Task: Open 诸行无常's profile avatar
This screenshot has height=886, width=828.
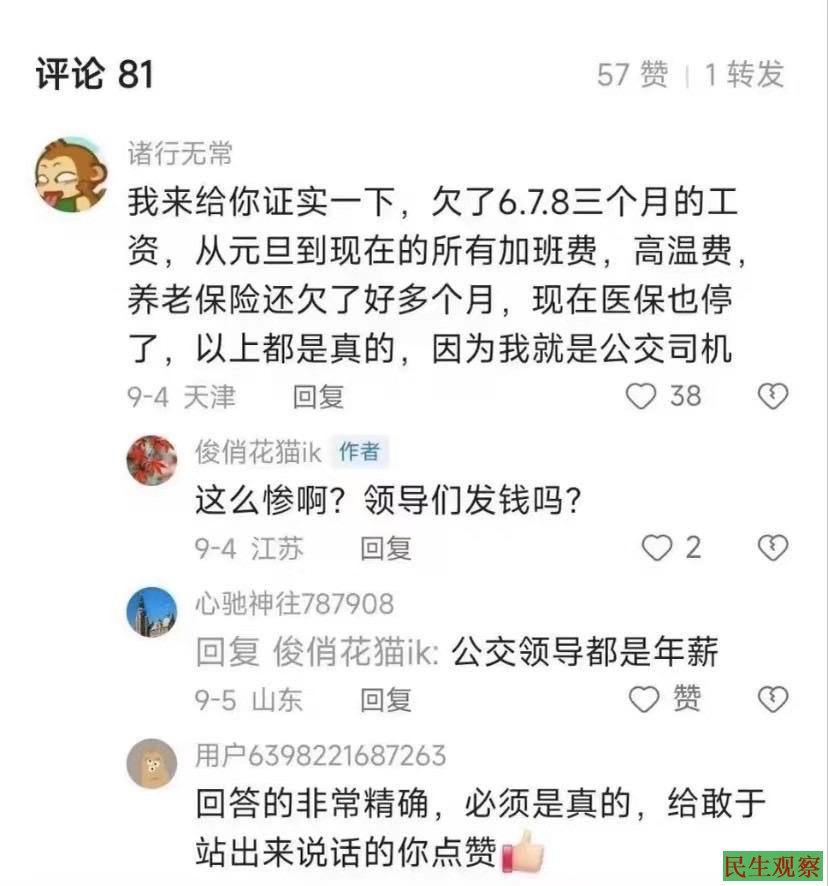Action: [72, 176]
